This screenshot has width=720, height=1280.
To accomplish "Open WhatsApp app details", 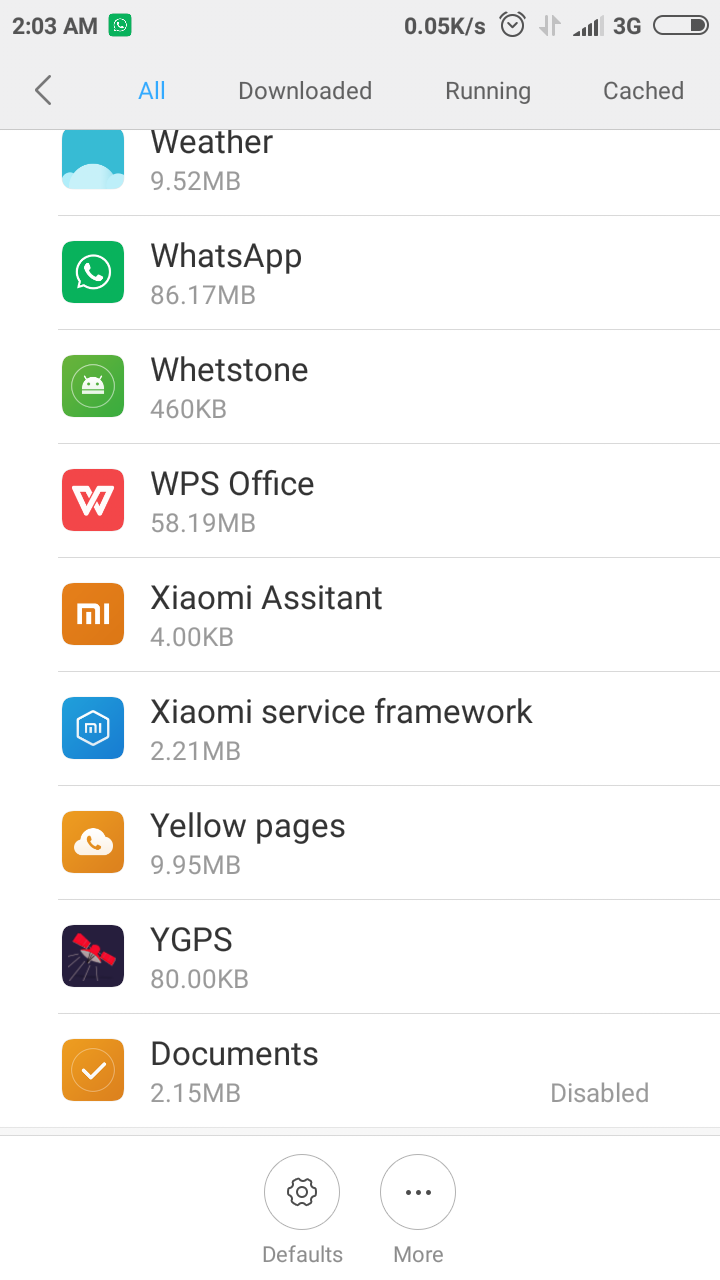I will coord(360,273).
